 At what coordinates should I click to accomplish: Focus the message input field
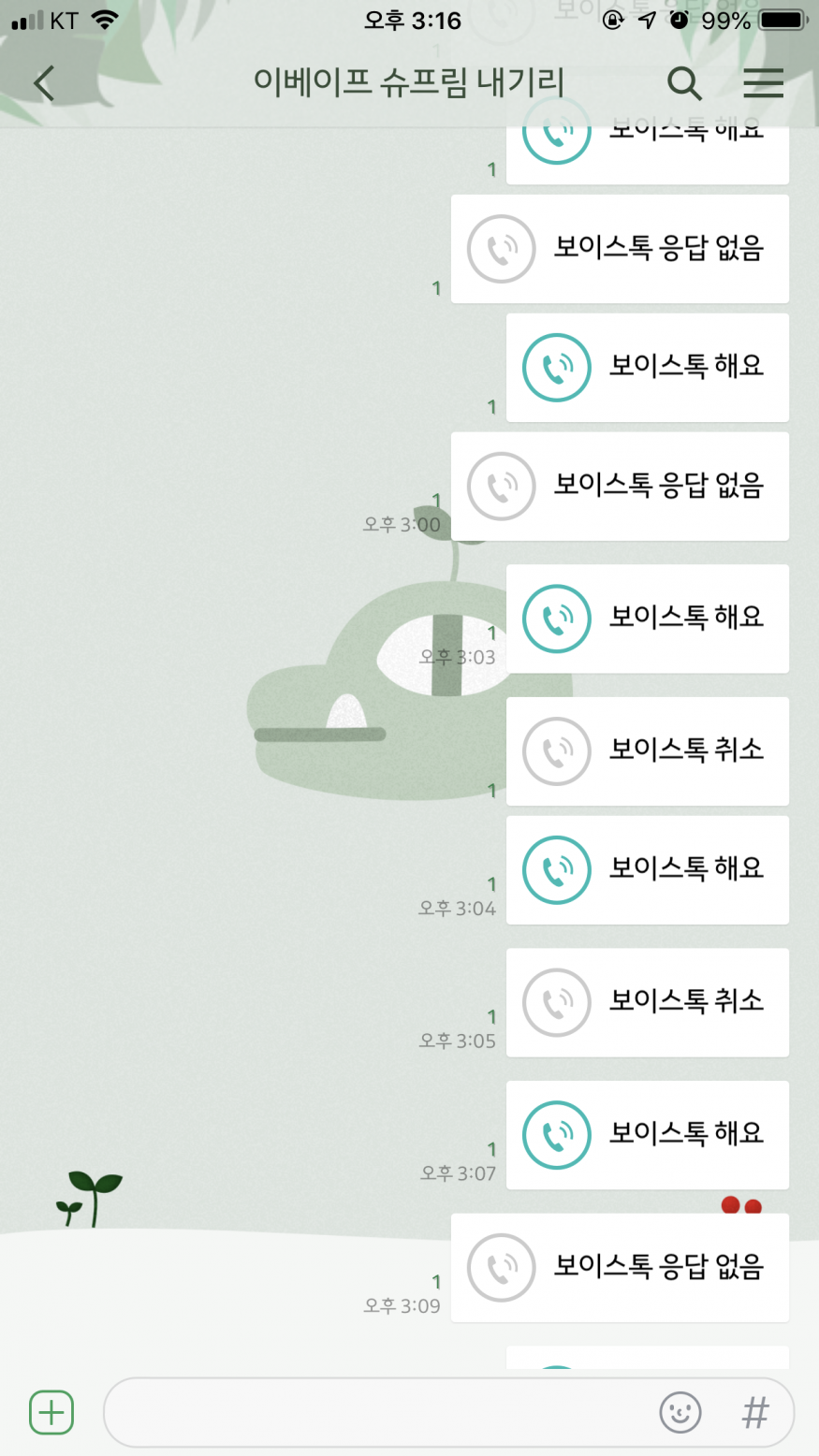pos(374,1412)
